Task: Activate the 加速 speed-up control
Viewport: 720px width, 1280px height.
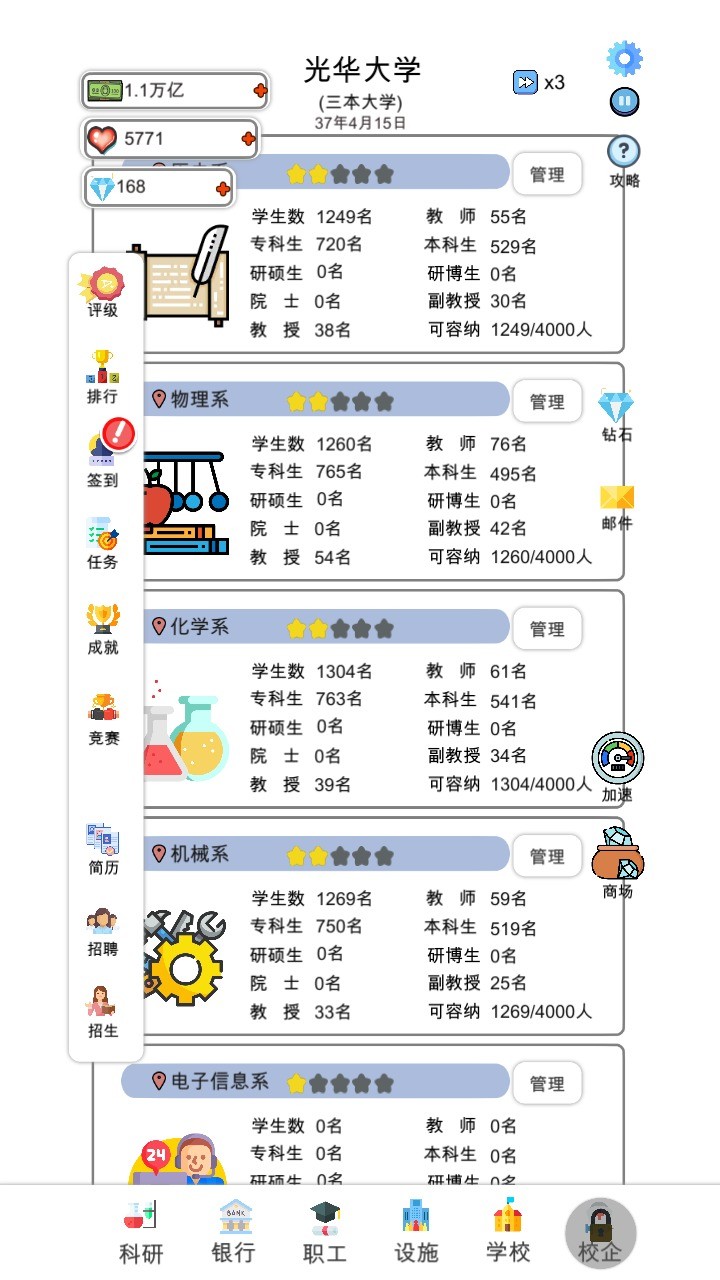Action: pos(617,765)
